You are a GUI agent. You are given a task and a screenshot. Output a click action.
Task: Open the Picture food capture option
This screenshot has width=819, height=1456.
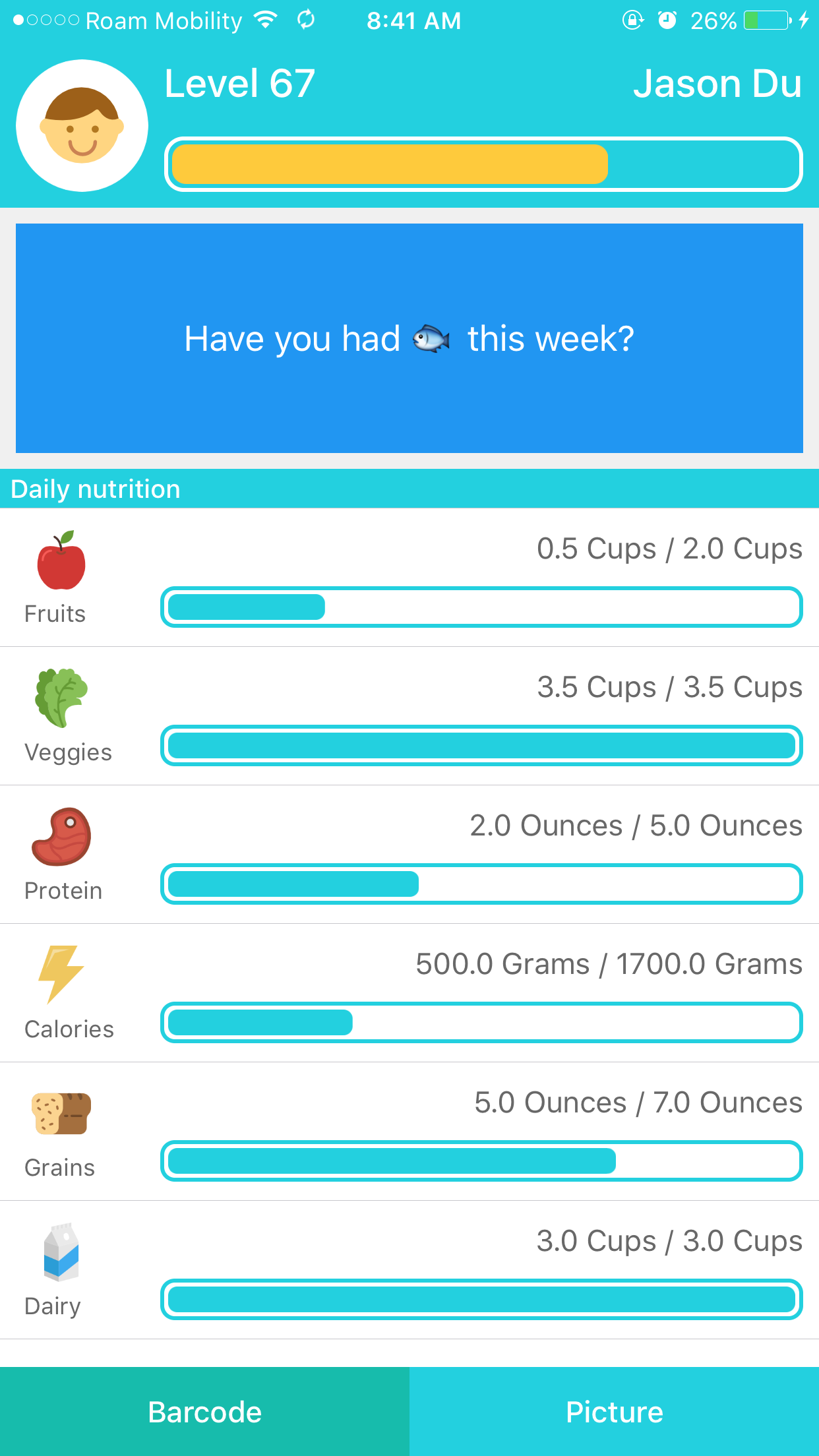click(x=614, y=1411)
